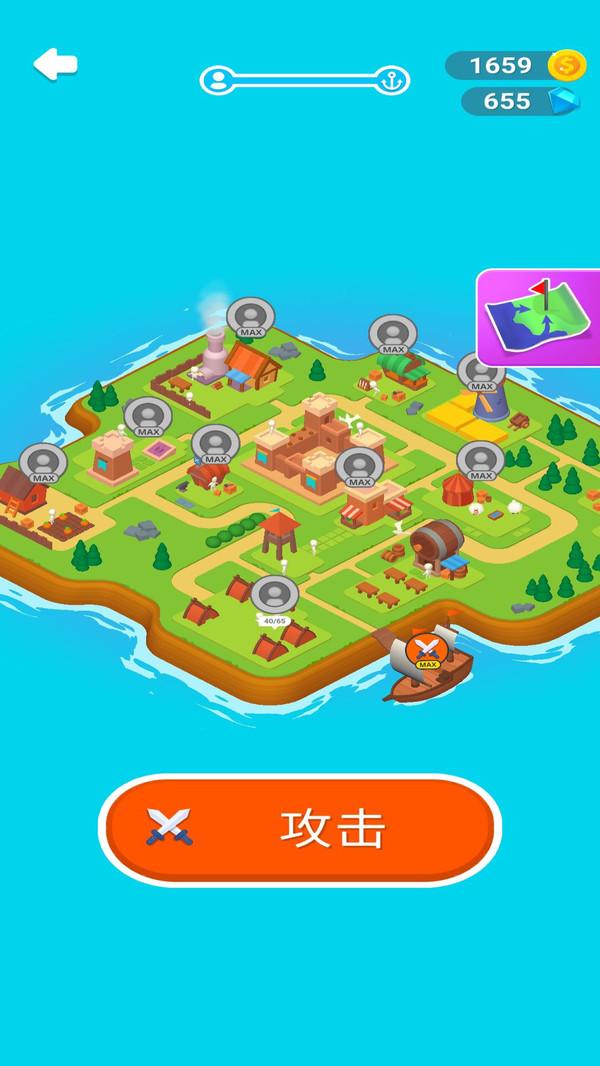Go back using the white arrow
This screenshot has width=600, height=1066.
[x=55, y=65]
